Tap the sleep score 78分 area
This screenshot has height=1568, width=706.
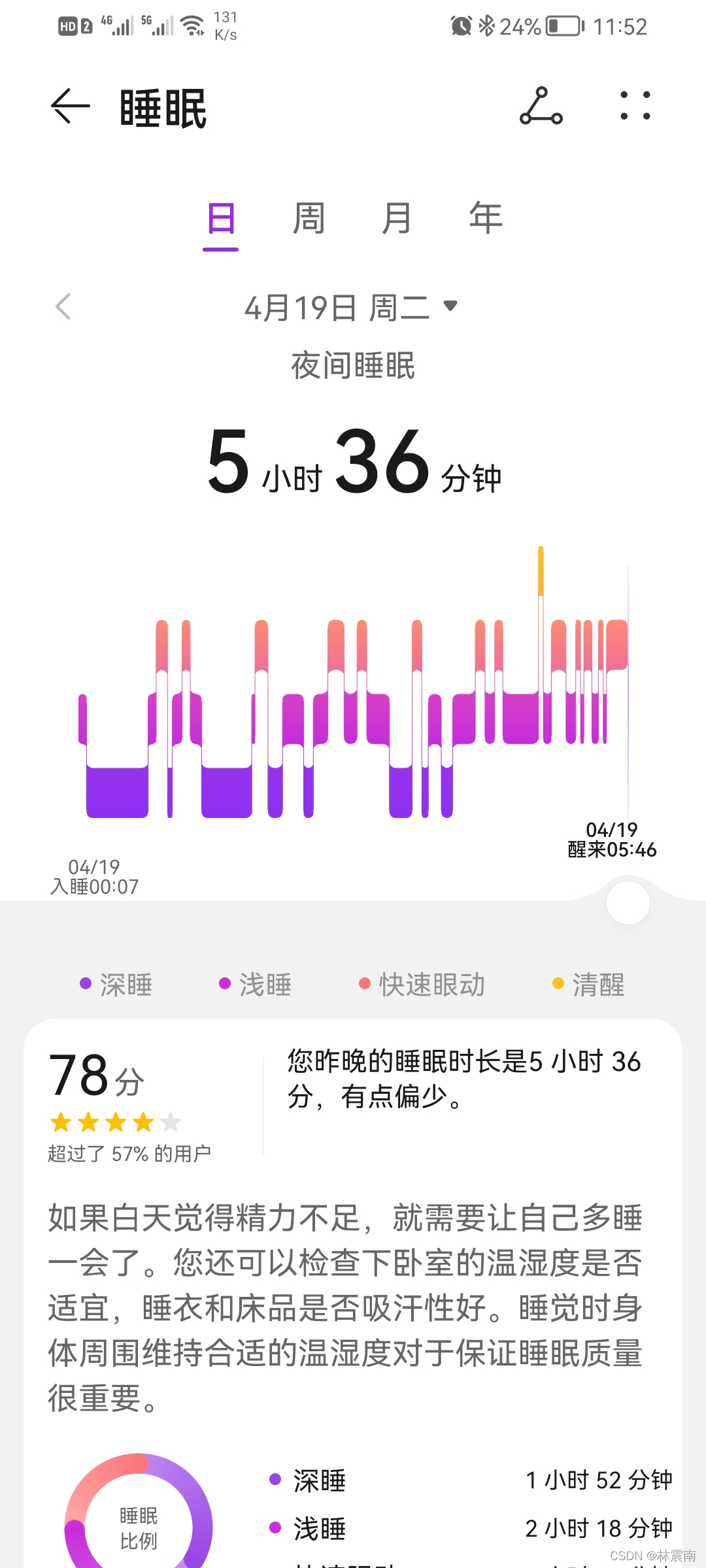[95, 1075]
